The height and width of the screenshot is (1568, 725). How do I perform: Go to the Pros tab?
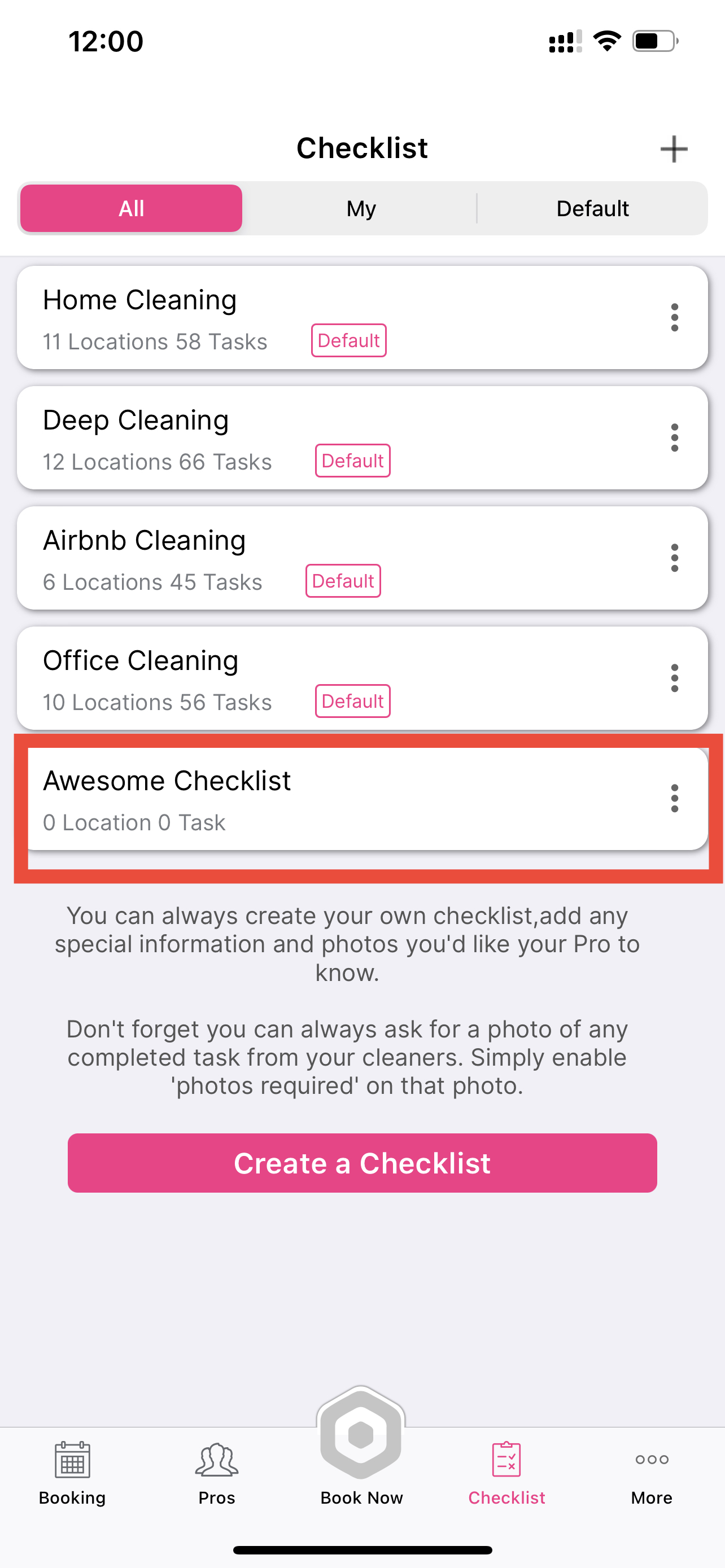pos(217,1473)
